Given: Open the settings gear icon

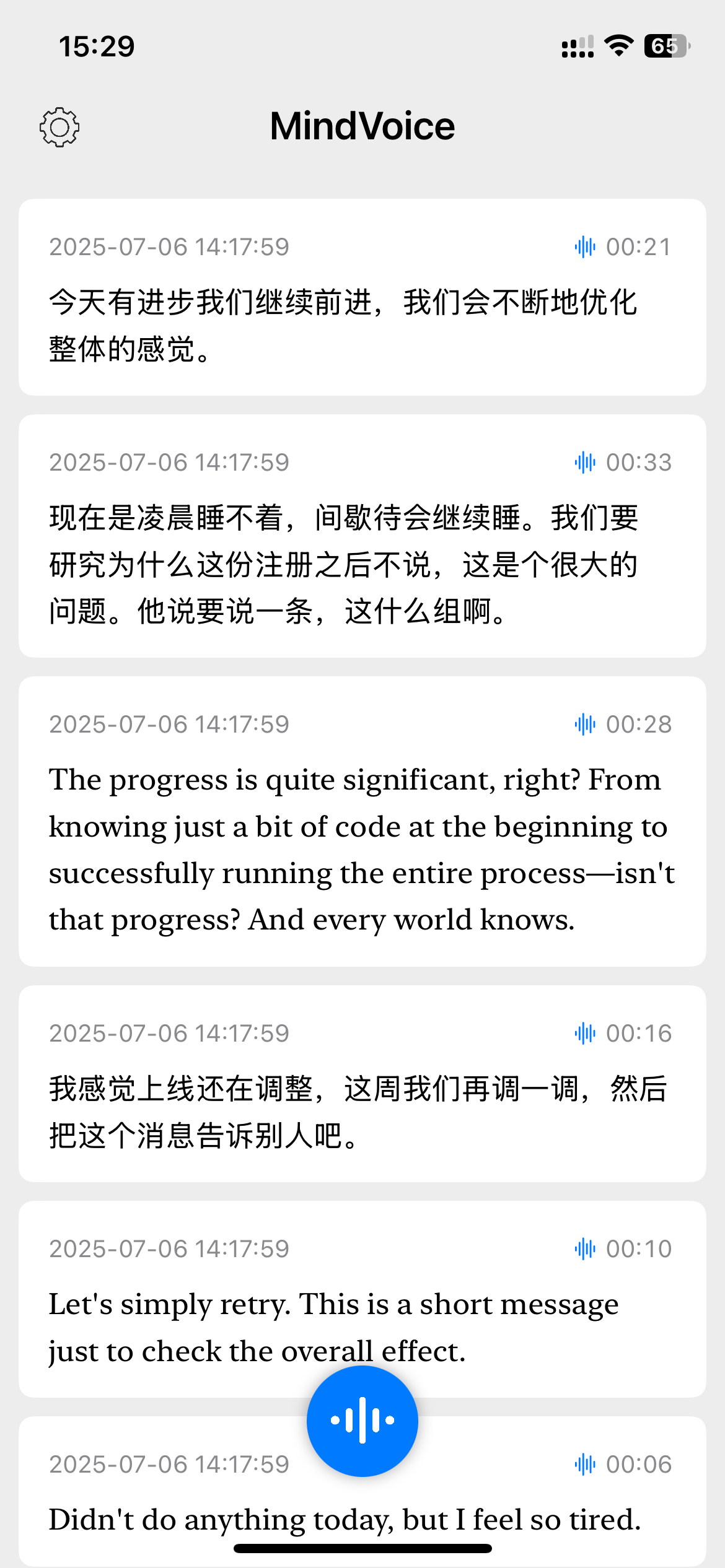Looking at the screenshot, I should (x=59, y=127).
